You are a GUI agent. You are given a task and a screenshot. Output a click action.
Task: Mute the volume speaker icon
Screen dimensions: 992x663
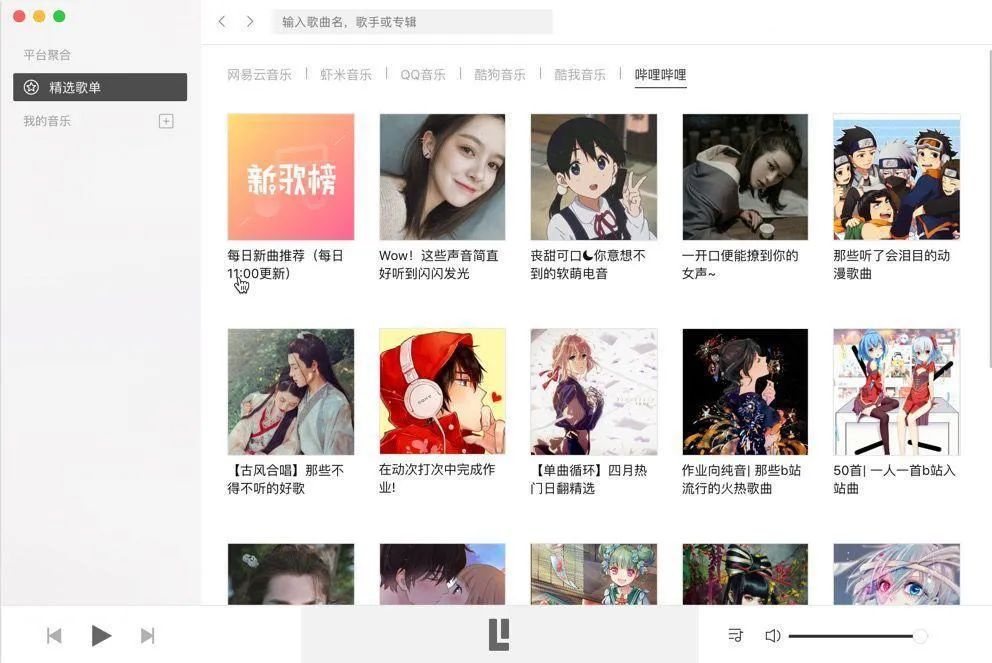coord(772,635)
